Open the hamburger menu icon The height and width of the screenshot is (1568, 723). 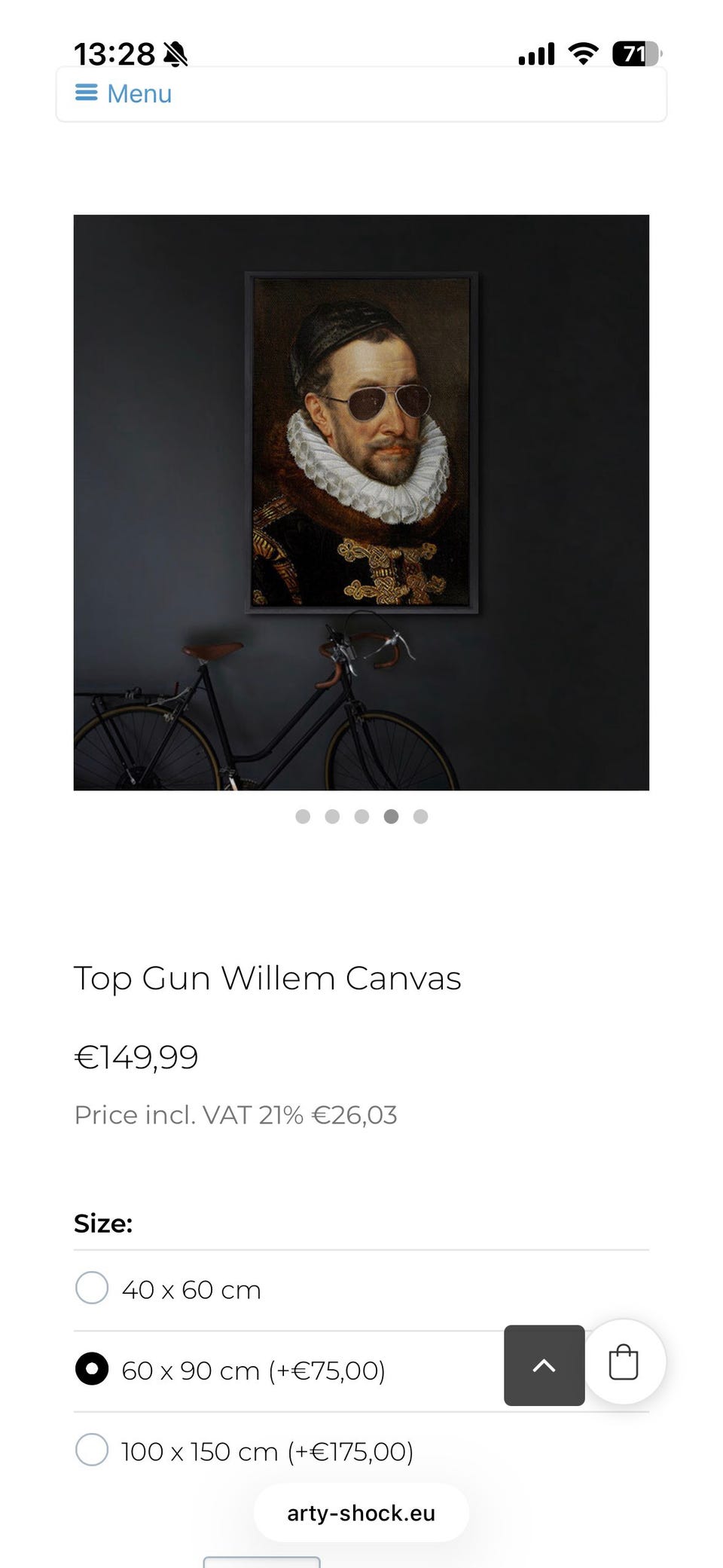[x=87, y=92]
